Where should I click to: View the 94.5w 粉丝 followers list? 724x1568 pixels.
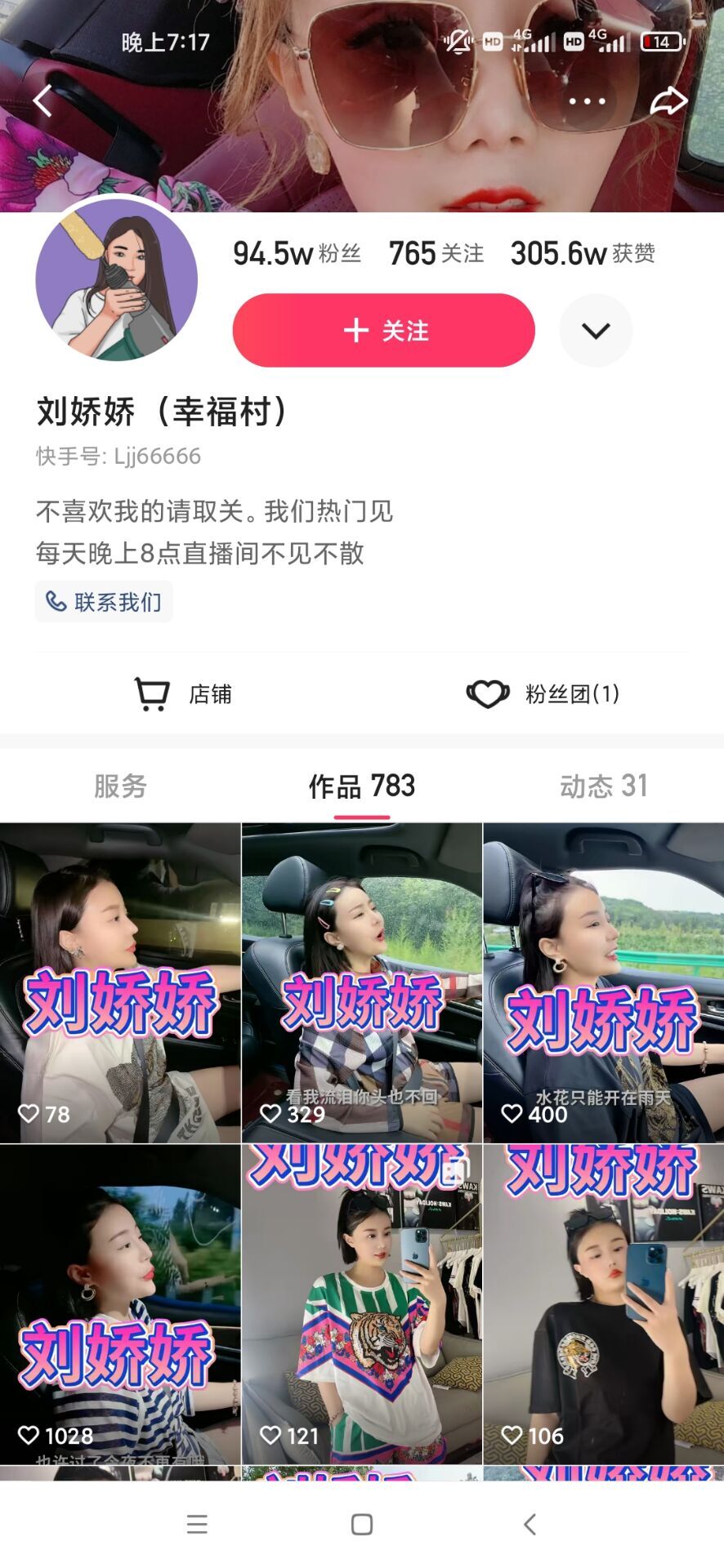click(x=297, y=253)
